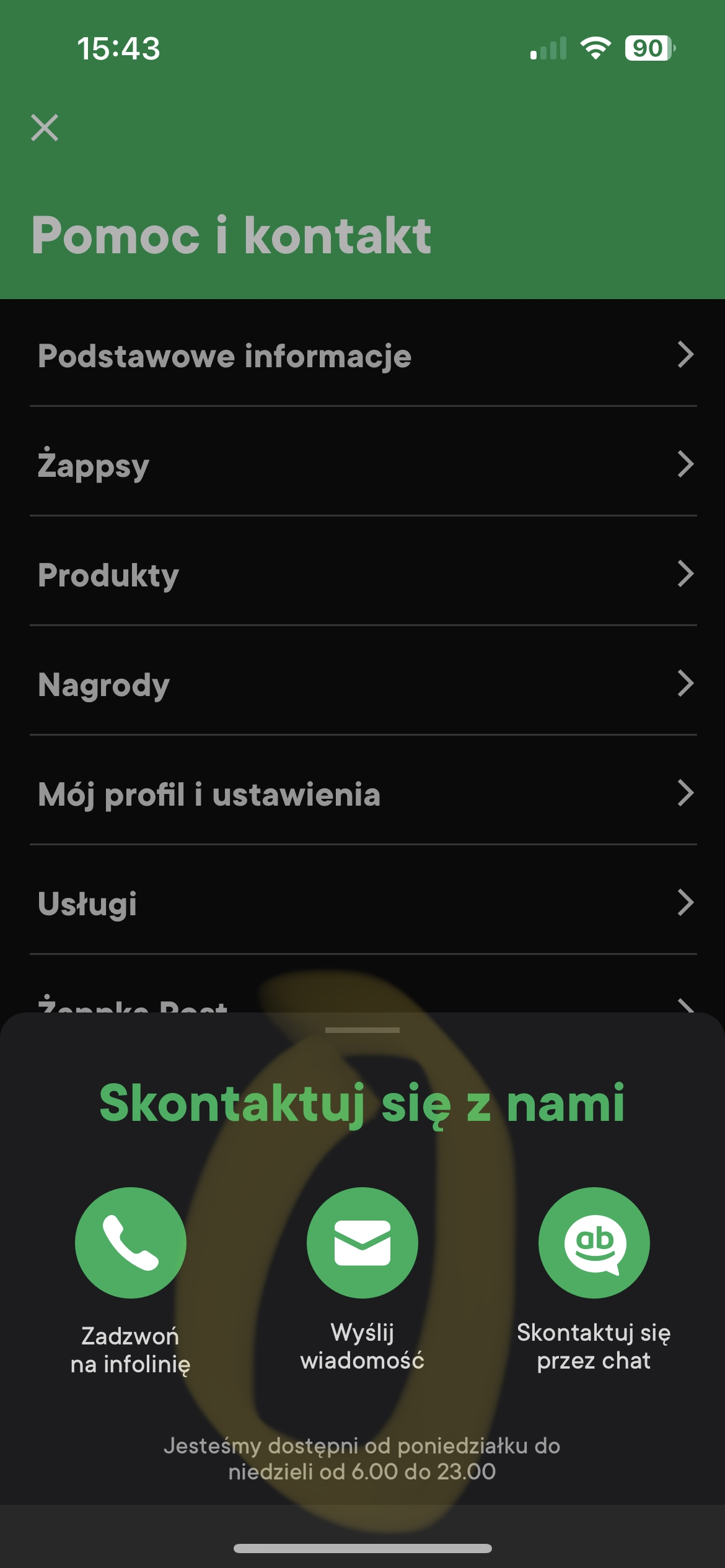The width and height of the screenshot is (725, 1568).
Task: Open Podstawowe informacje section
Action: point(362,355)
